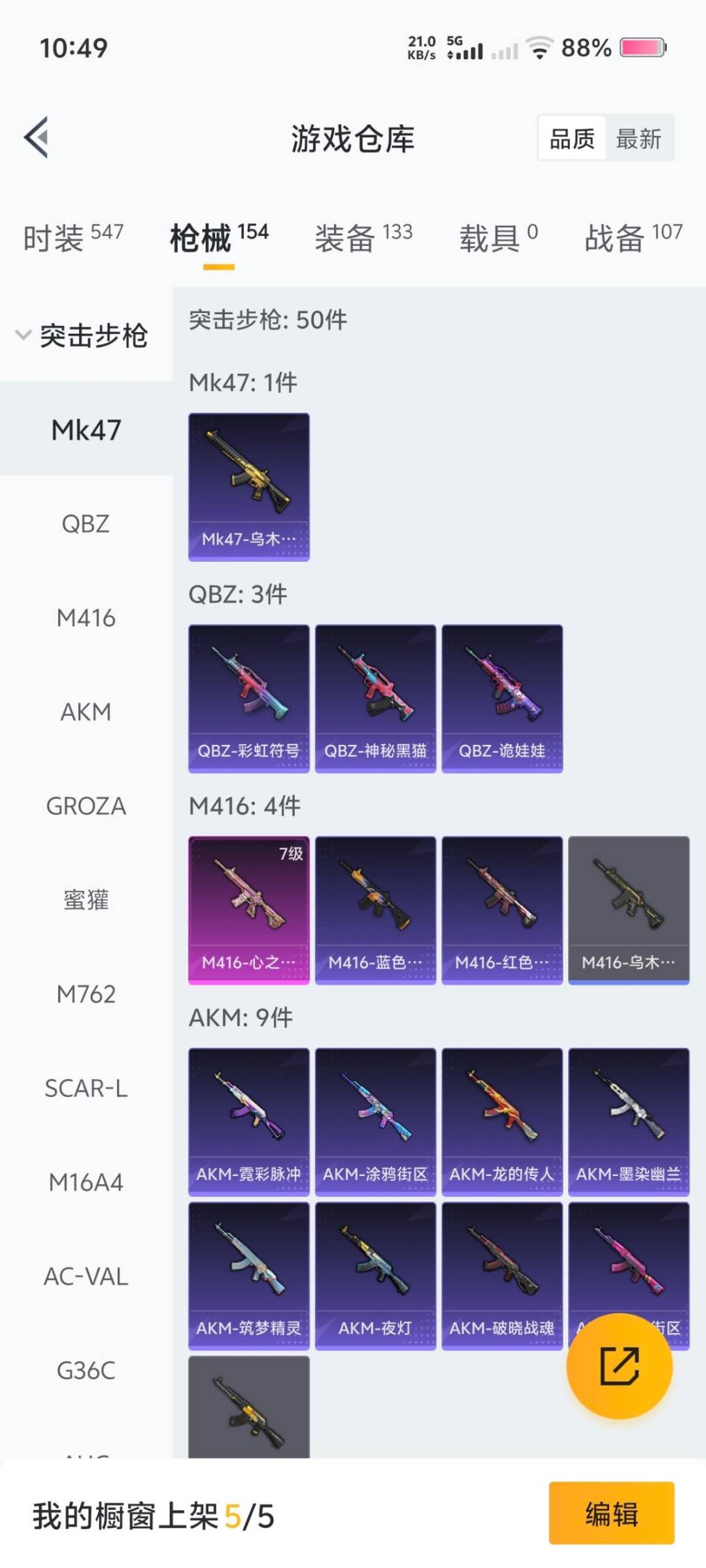
Task: Open the QBZ-诡娃娃 skin
Action: pyautogui.click(x=502, y=698)
